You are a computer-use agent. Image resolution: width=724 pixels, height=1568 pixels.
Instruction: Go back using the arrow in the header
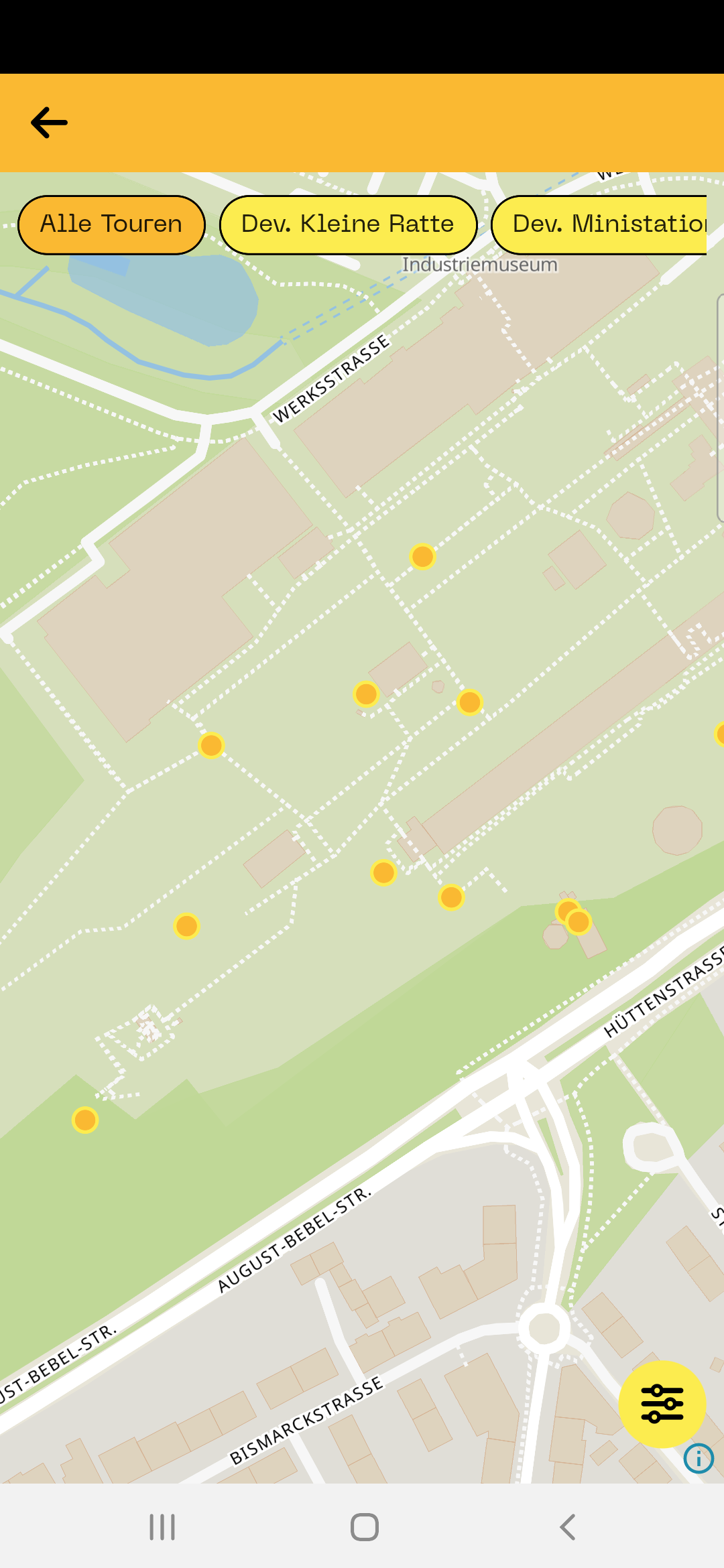pyautogui.click(x=49, y=123)
